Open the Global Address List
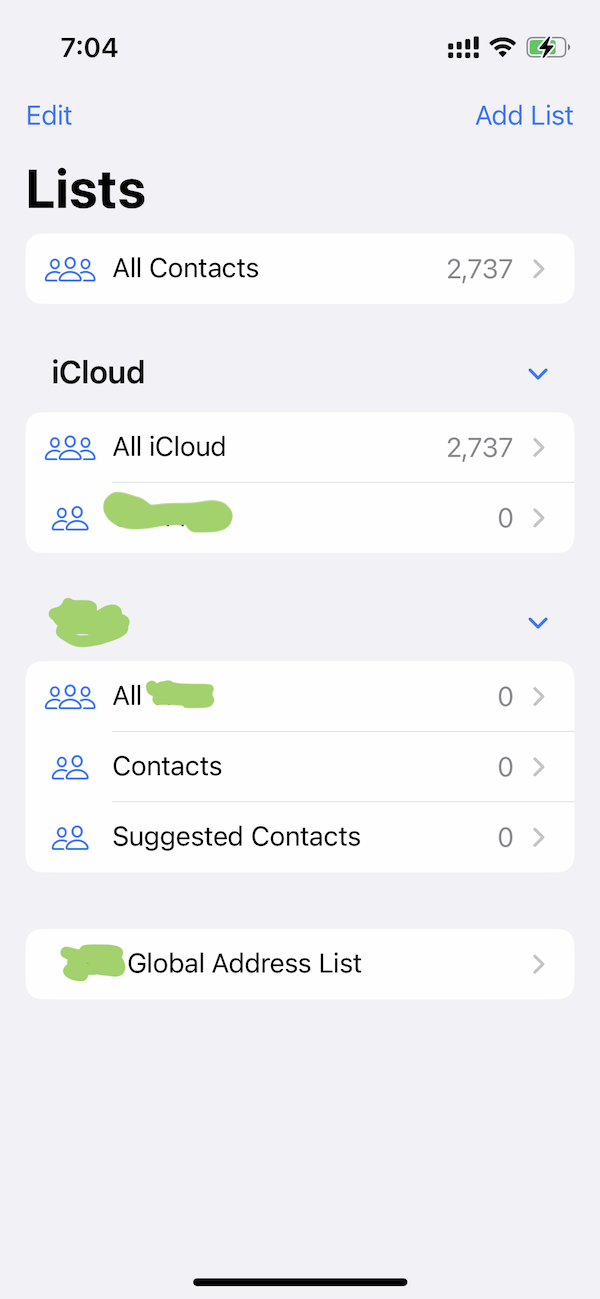Screen dimensions: 600x1299 coord(300,964)
